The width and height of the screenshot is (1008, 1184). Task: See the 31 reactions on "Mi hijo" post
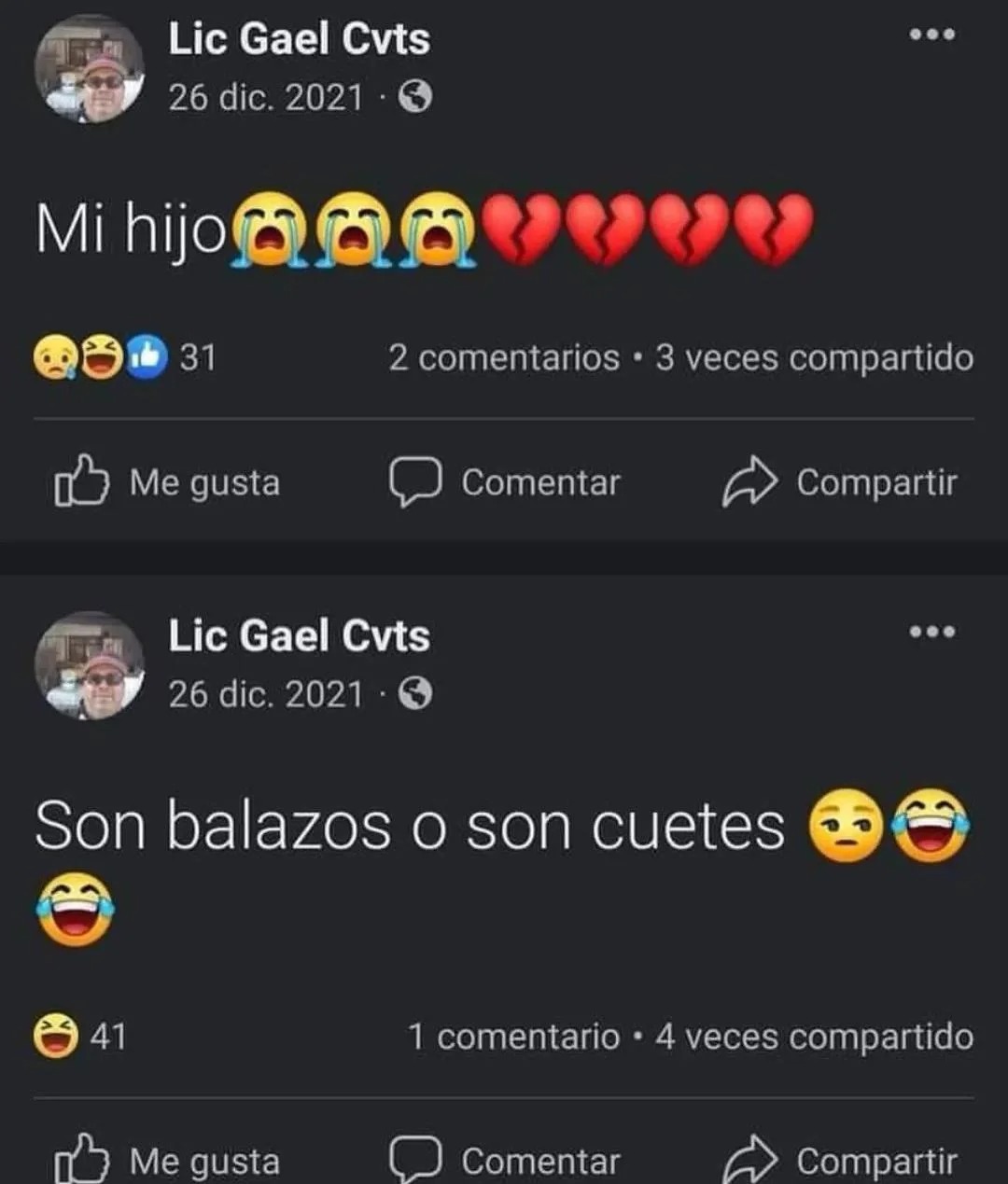(x=125, y=357)
